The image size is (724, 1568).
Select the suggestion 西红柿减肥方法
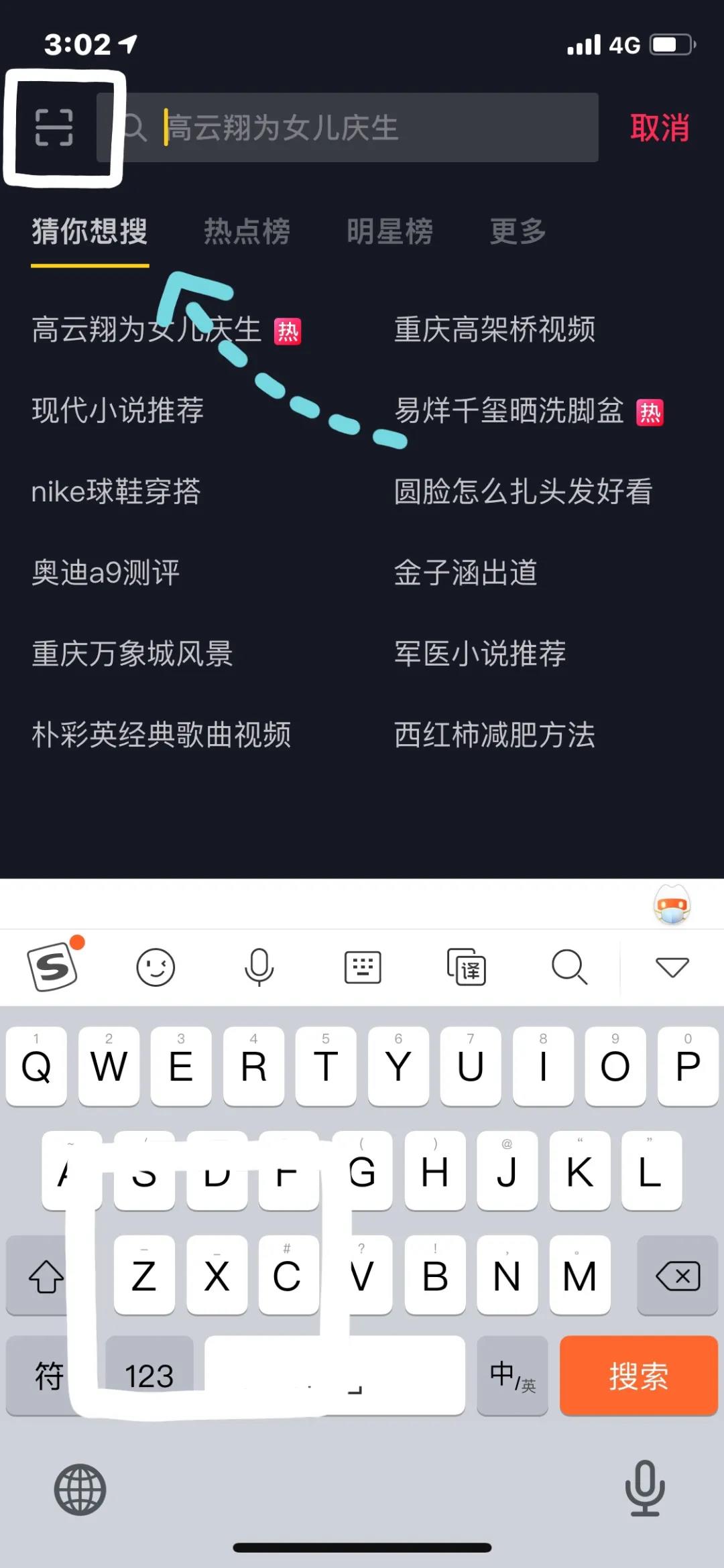(495, 735)
